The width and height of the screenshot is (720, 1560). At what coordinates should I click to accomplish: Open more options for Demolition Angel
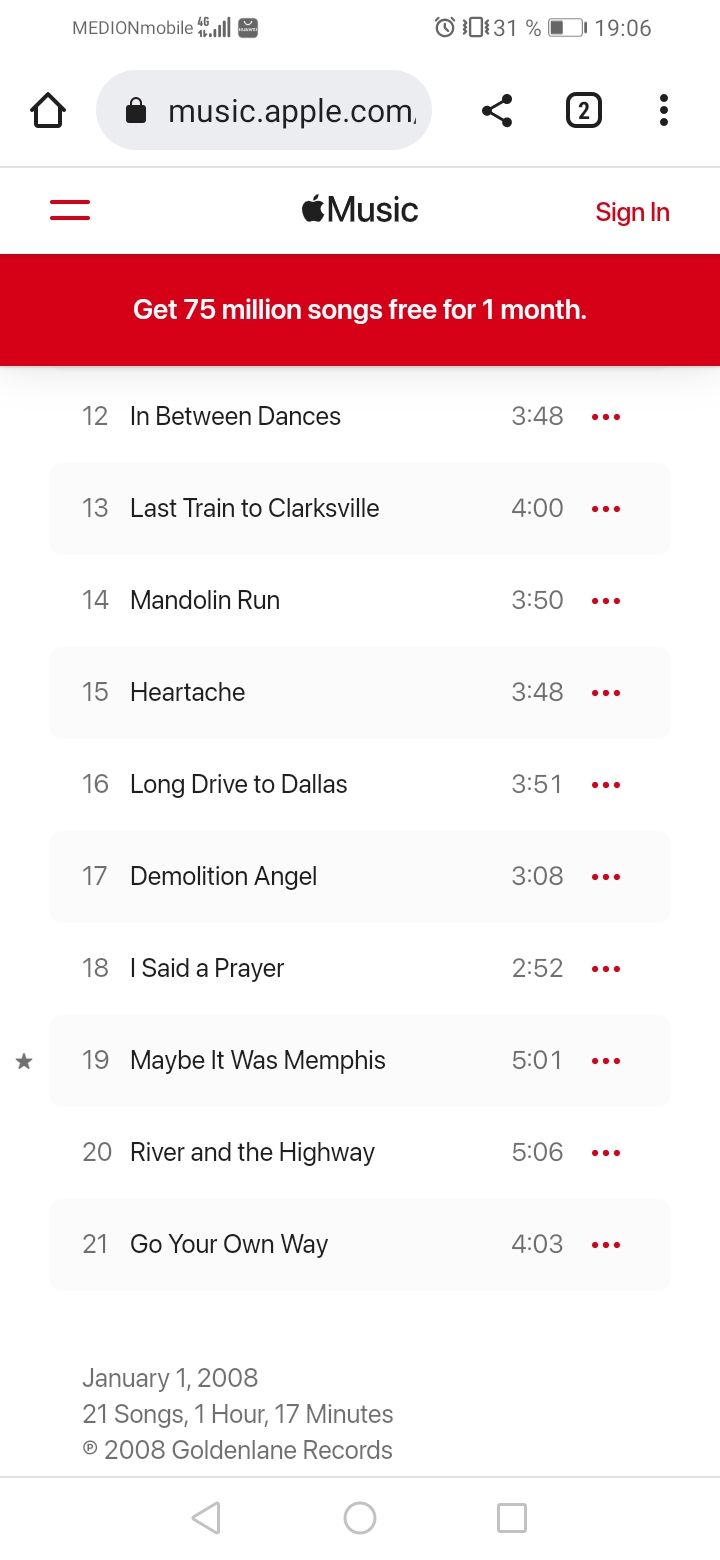pos(606,877)
